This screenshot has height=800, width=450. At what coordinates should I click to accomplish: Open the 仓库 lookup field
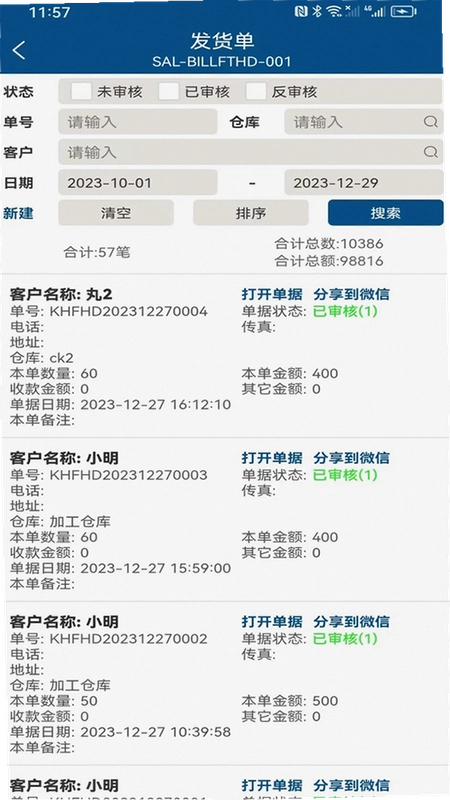(x=364, y=122)
